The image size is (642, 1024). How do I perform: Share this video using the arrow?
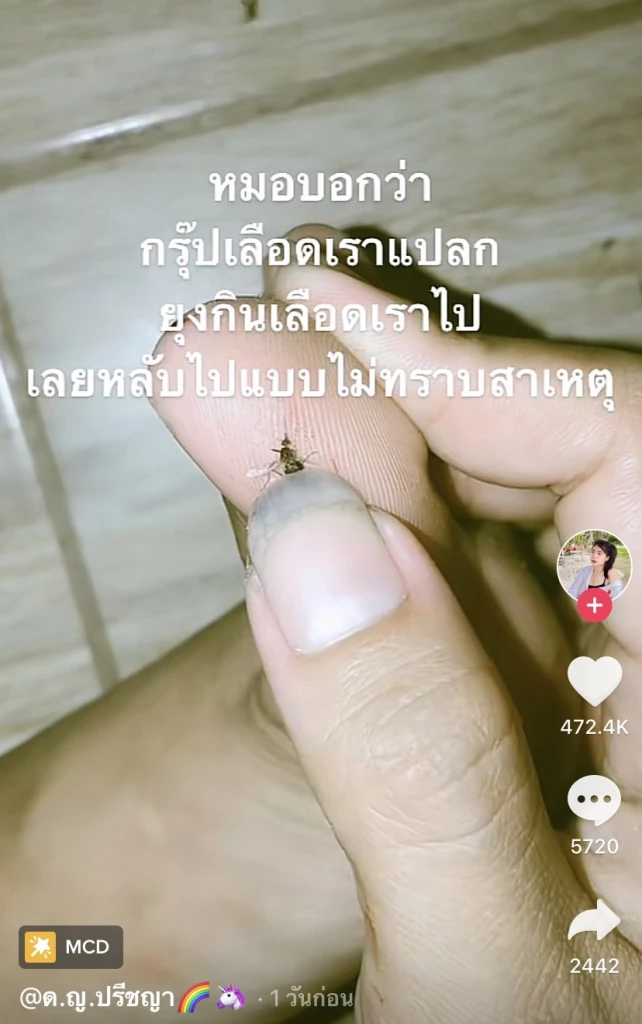click(x=594, y=922)
